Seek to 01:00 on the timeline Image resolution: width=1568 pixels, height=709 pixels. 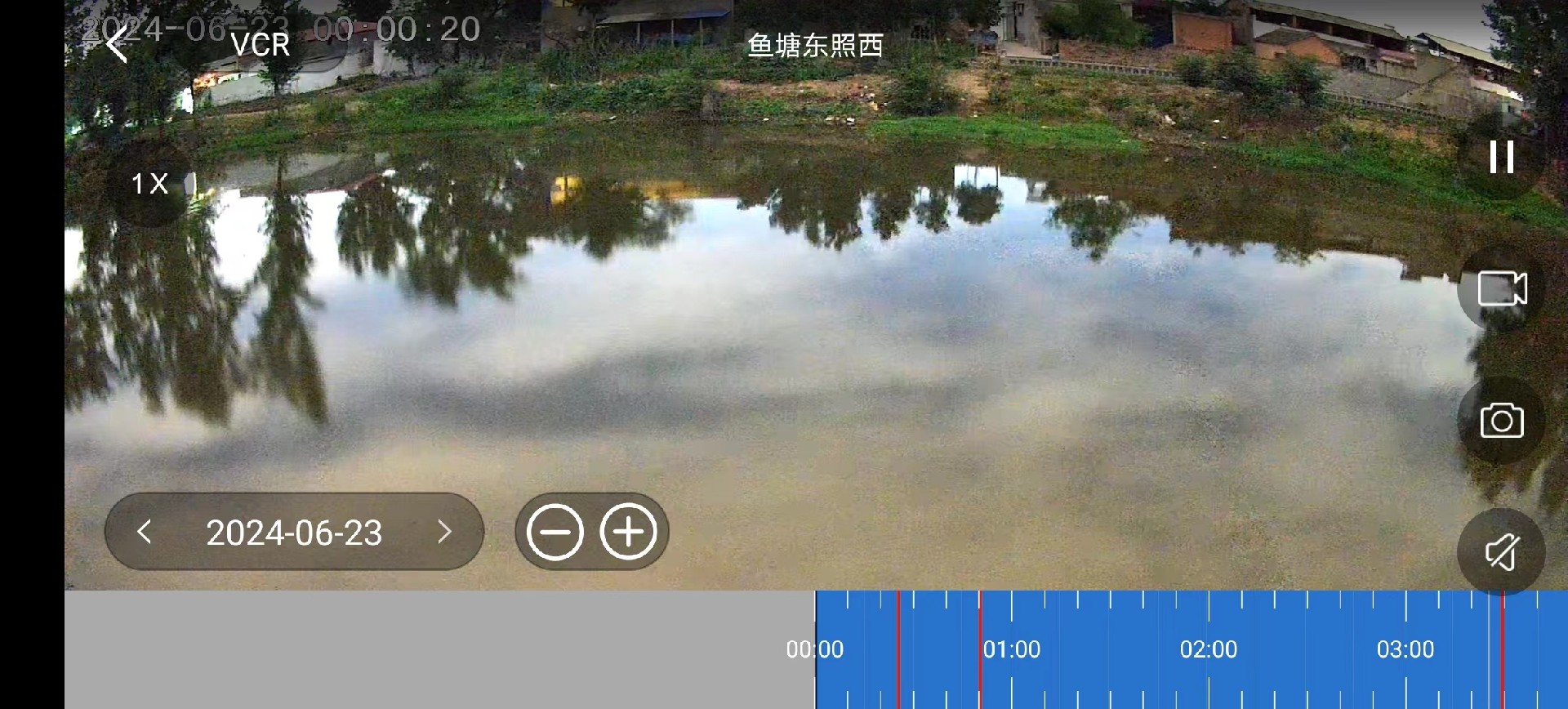tap(1012, 649)
